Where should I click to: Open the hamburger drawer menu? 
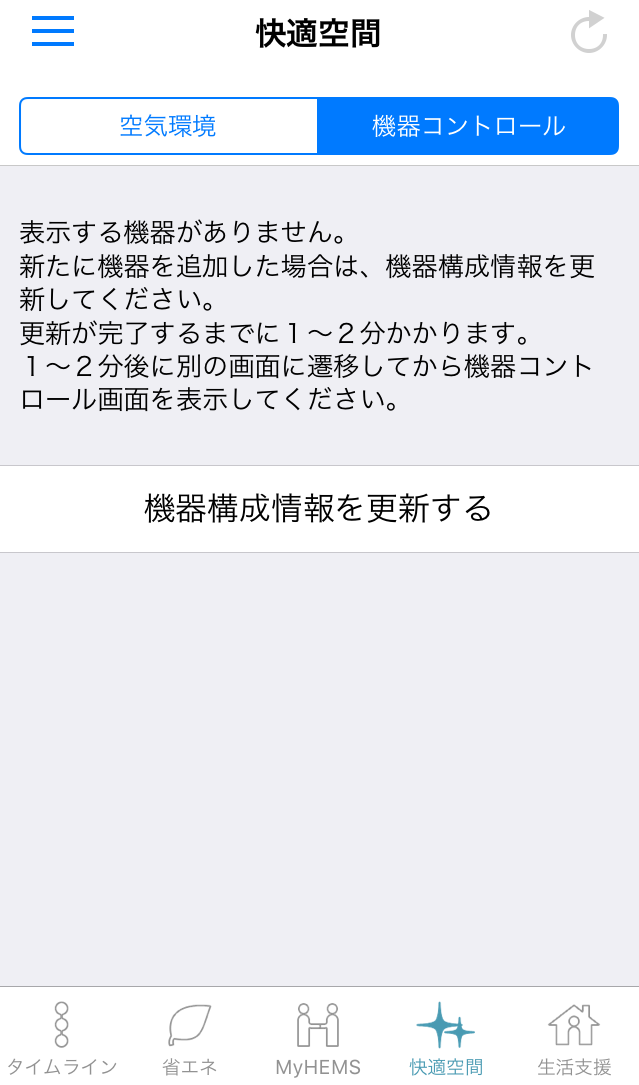point(53,31)
